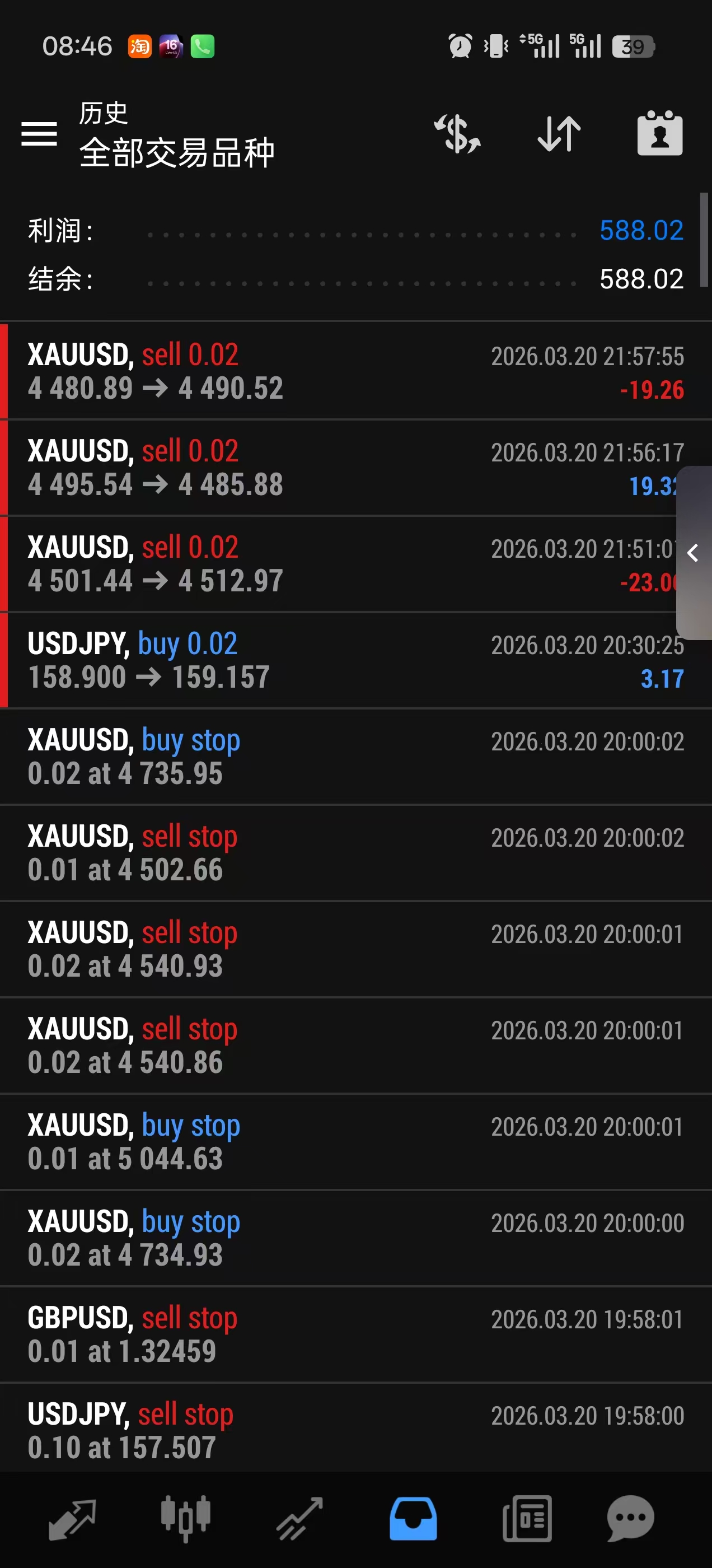
Task: Open XAUUSD buy stop order at 5 044.63
Action: (x=341, y=1141)
